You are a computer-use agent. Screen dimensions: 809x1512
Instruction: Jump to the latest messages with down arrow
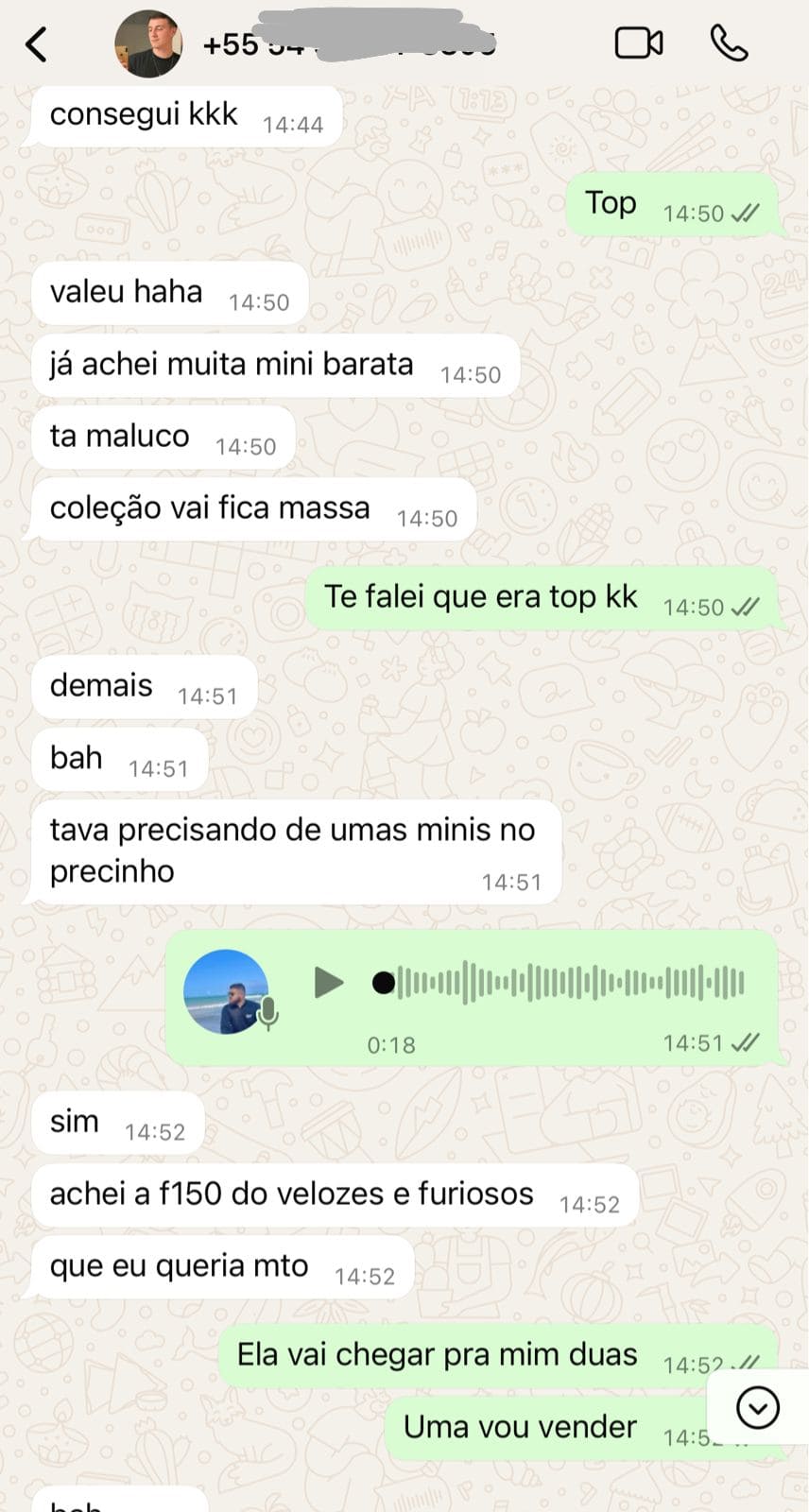click(x=757, y=1408)
